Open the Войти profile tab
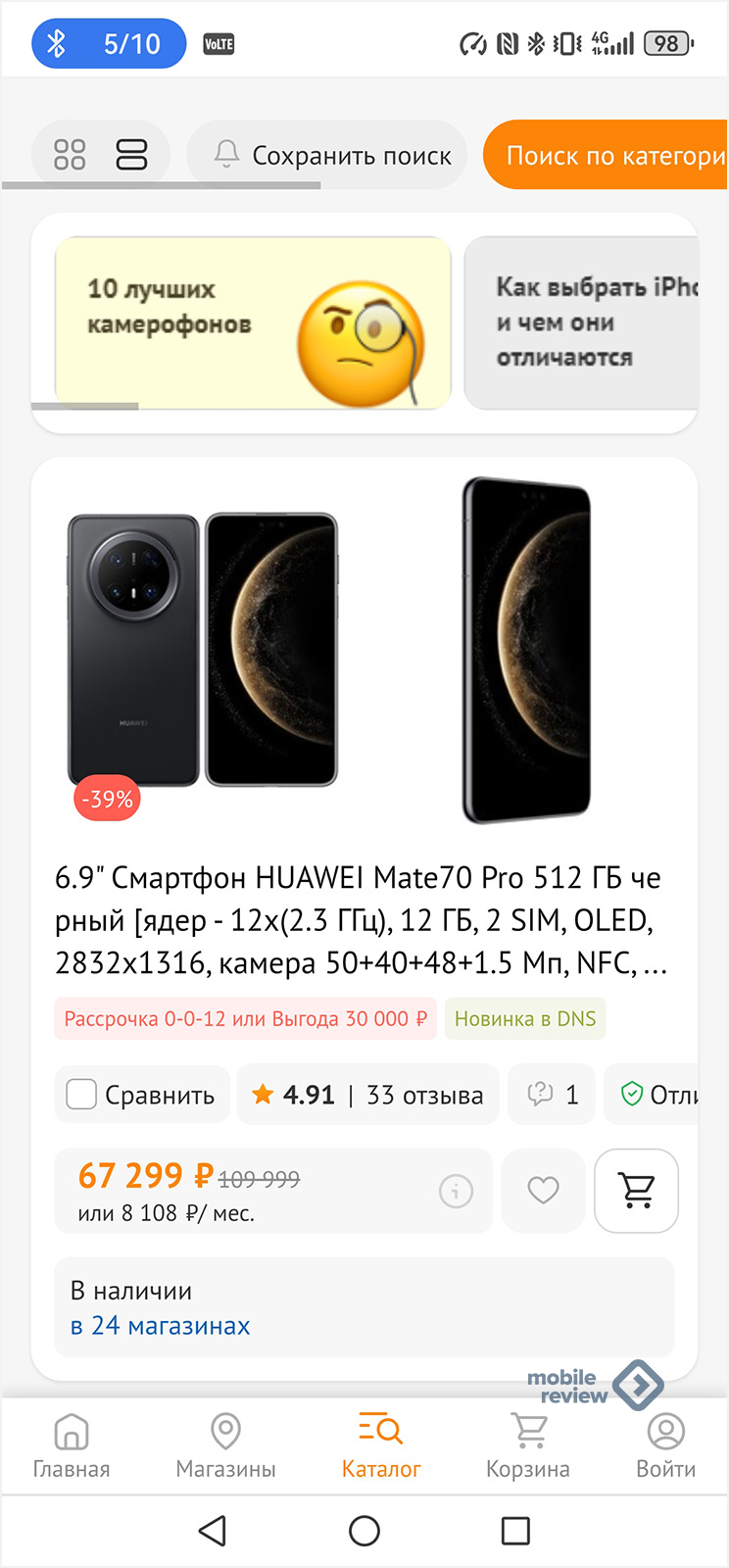This screenshot has height=1568, width=729. (665, 1445)
